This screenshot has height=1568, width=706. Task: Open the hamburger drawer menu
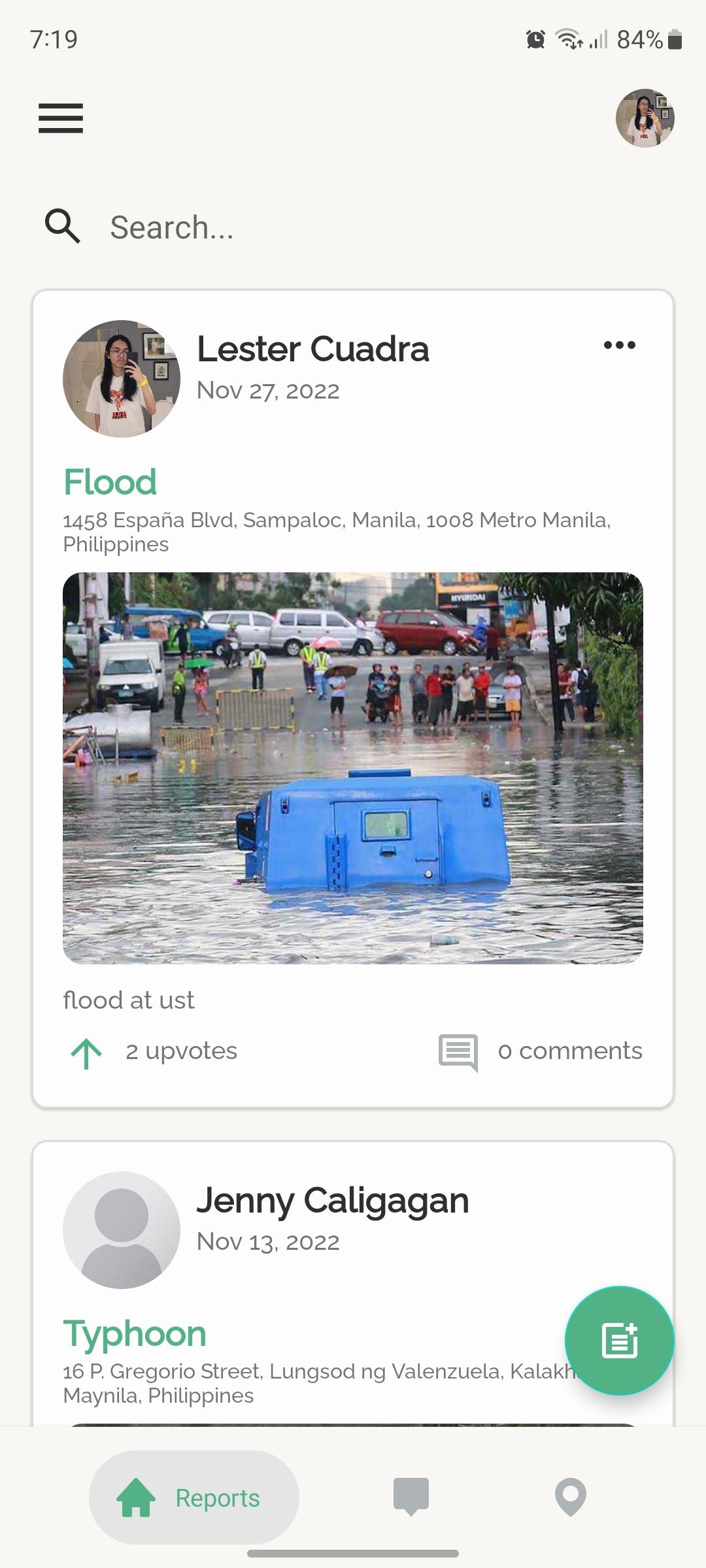(x=61, y=118)
